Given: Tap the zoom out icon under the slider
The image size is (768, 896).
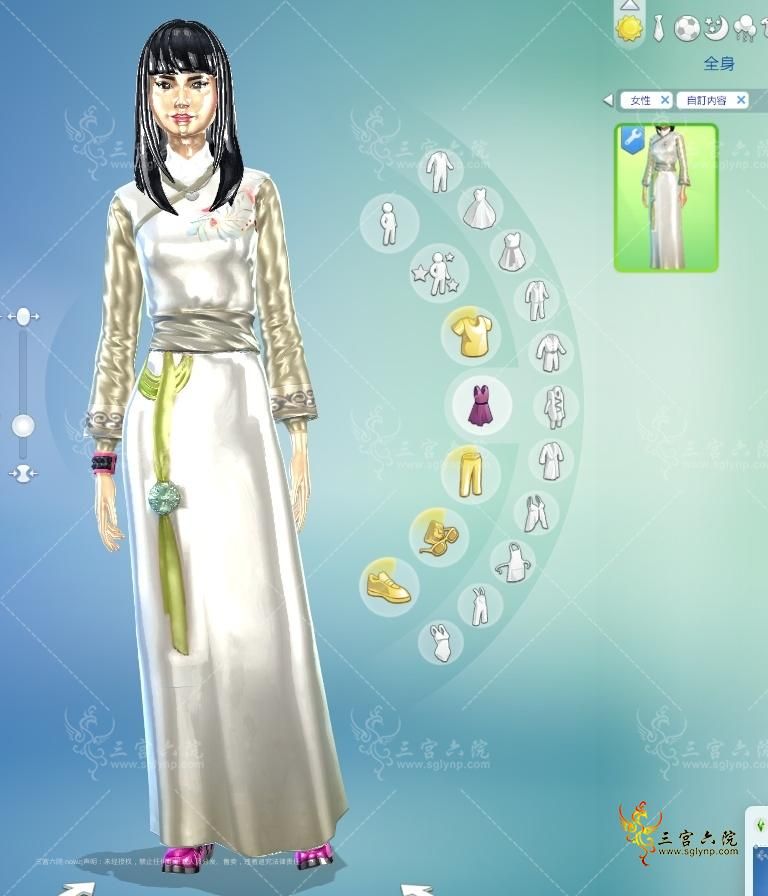Looking at the screenshot, I should (x=23, y=472).
